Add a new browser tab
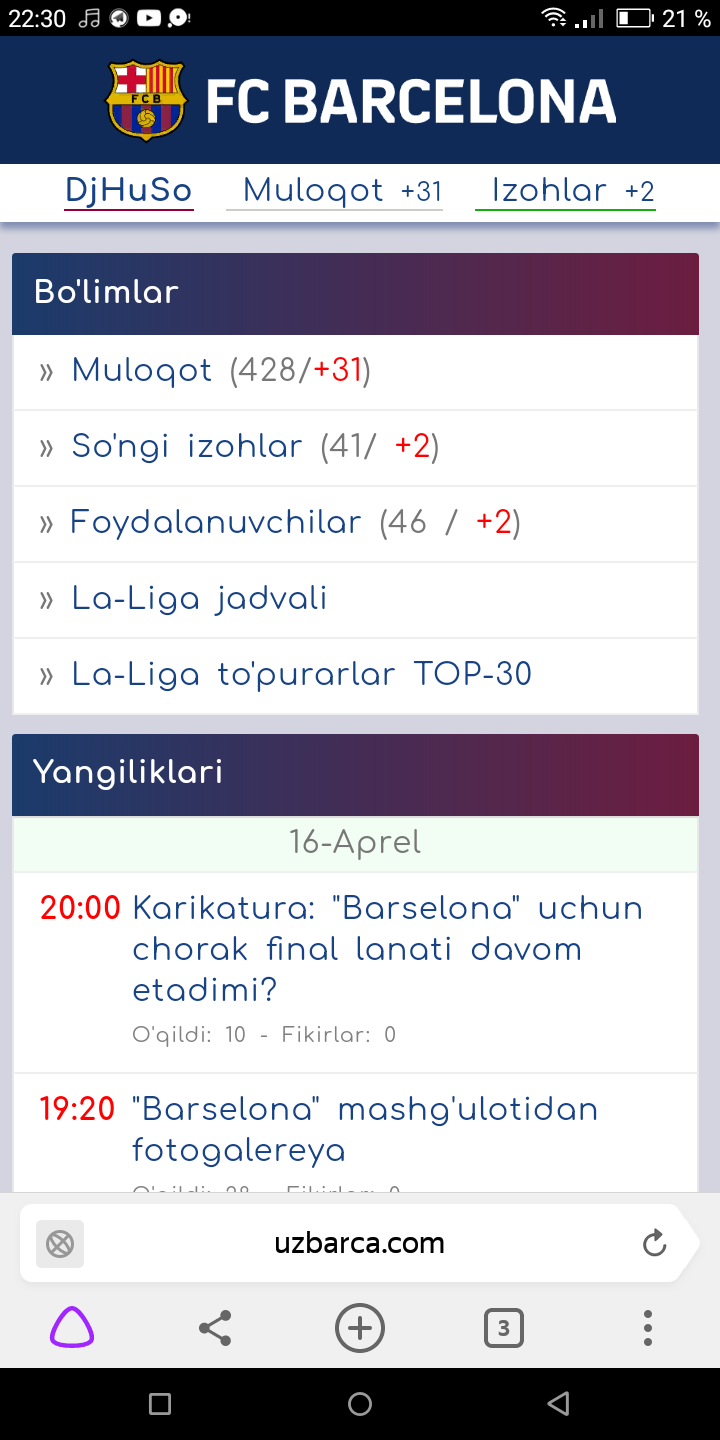The width and height of the screenshot is (720, 1440). pyautogui.click(x=359, y=1329)
